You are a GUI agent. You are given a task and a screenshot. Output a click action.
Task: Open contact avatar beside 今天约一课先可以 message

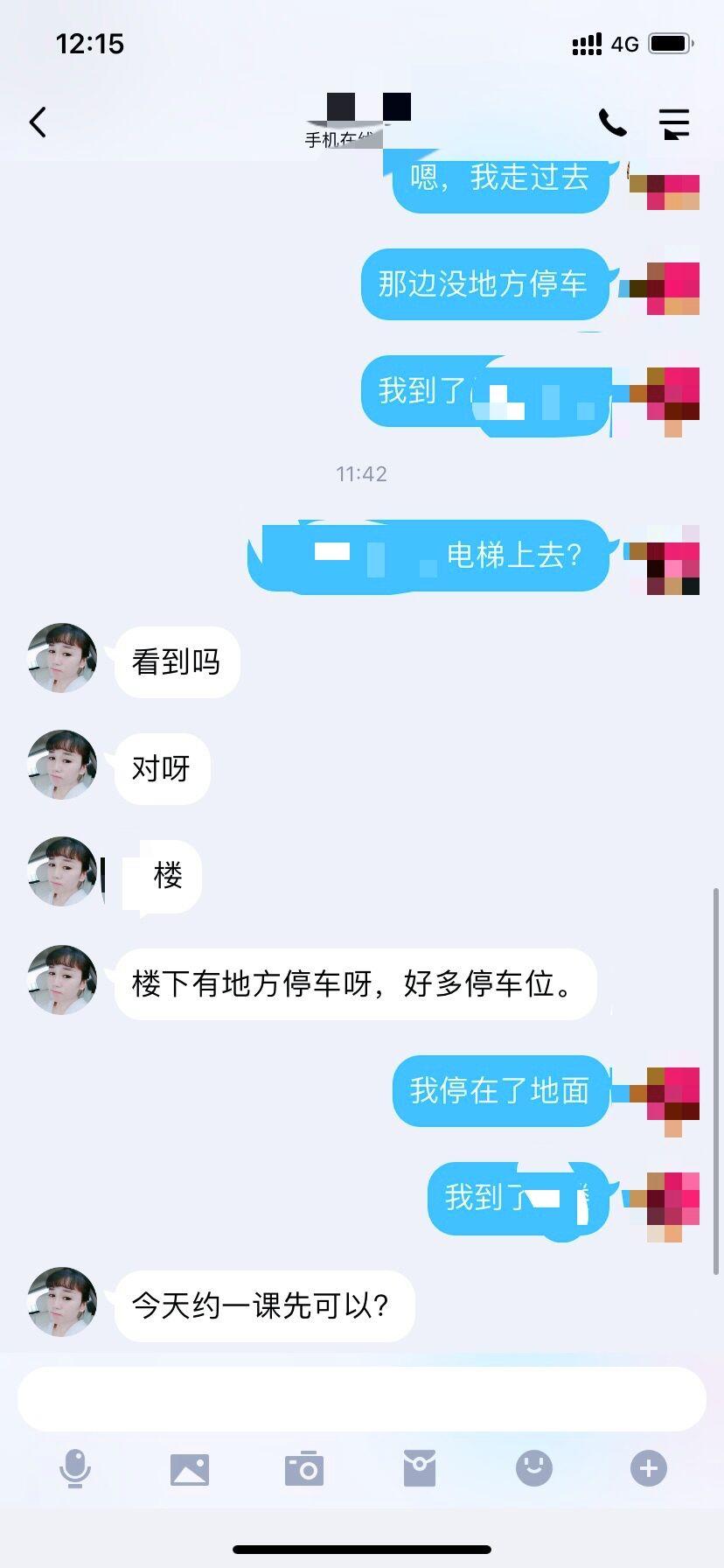pyautogui.click(x=62, y=1302)
